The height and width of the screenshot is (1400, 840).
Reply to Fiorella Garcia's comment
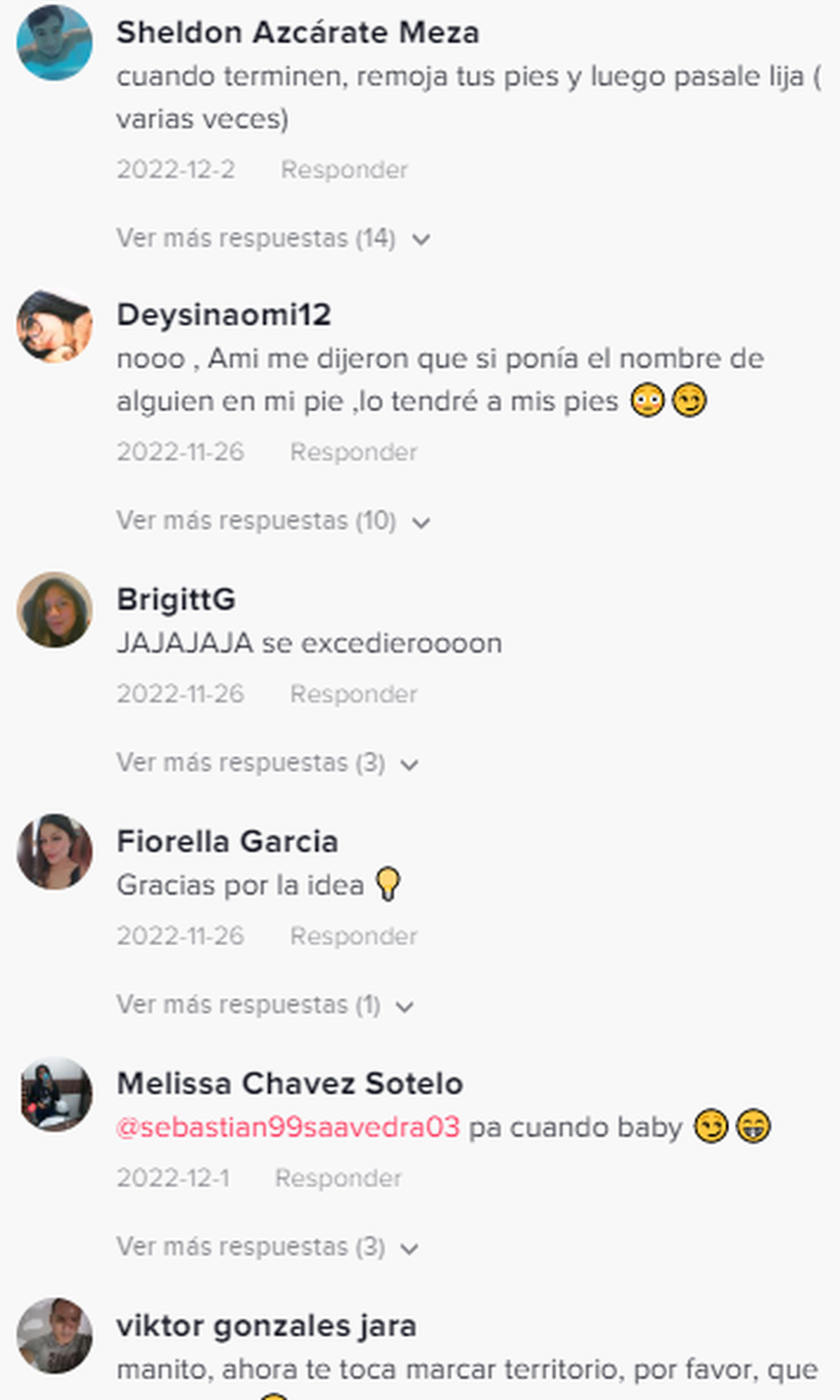(x=353, y=937)
